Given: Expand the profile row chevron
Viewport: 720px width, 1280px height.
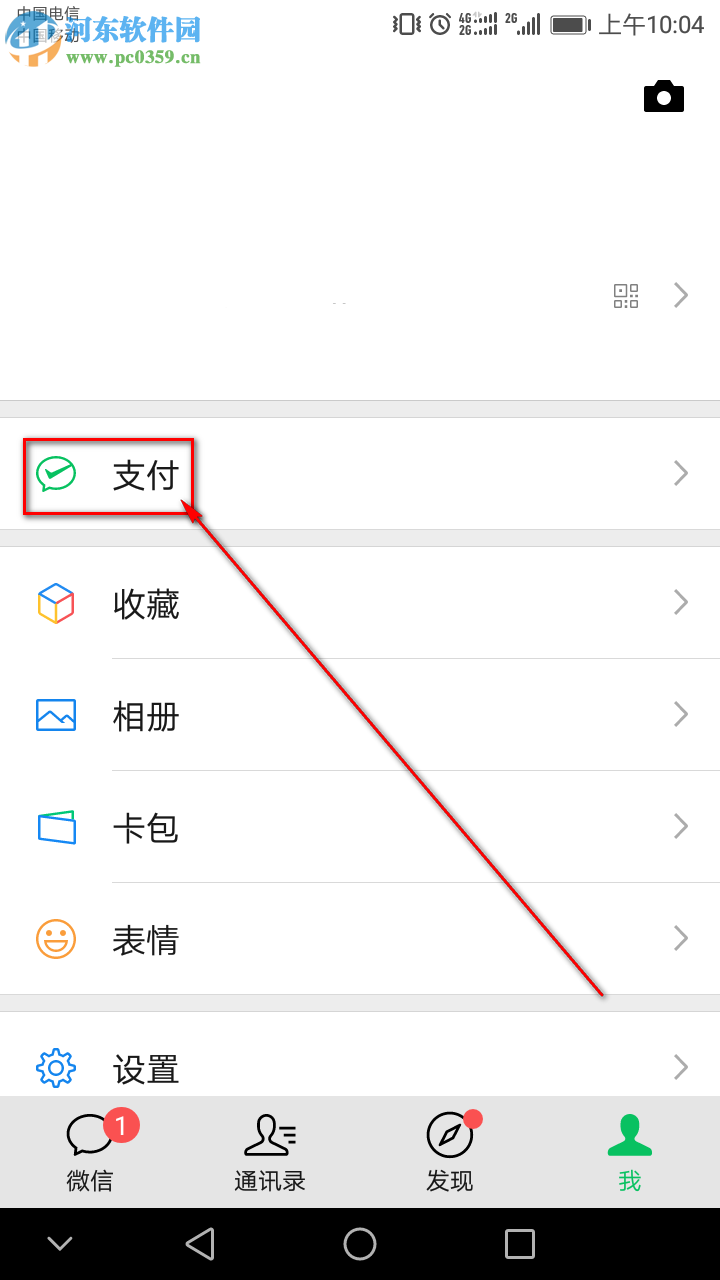Looking at the screenshot, I should point(681,295).
